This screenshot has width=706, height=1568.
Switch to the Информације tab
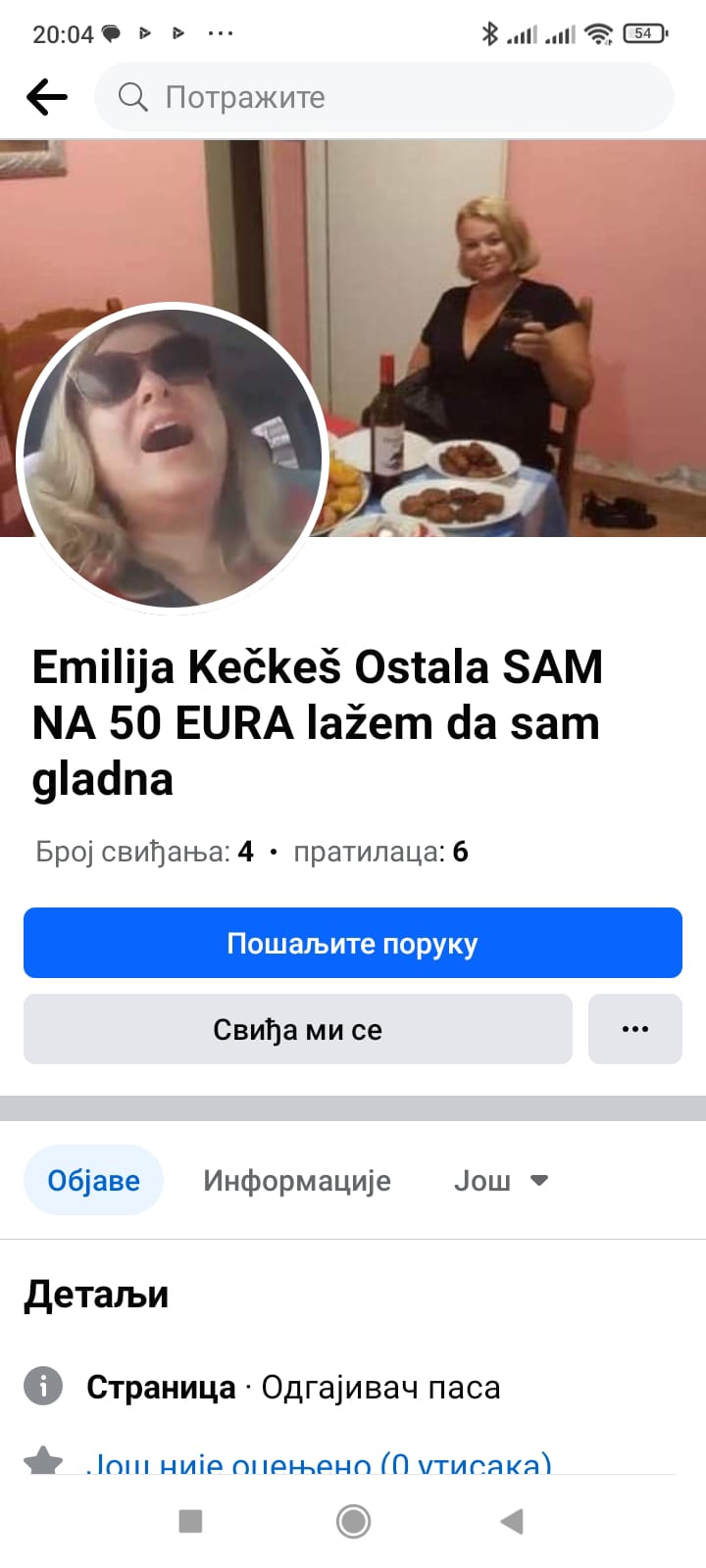point(296,1180)
